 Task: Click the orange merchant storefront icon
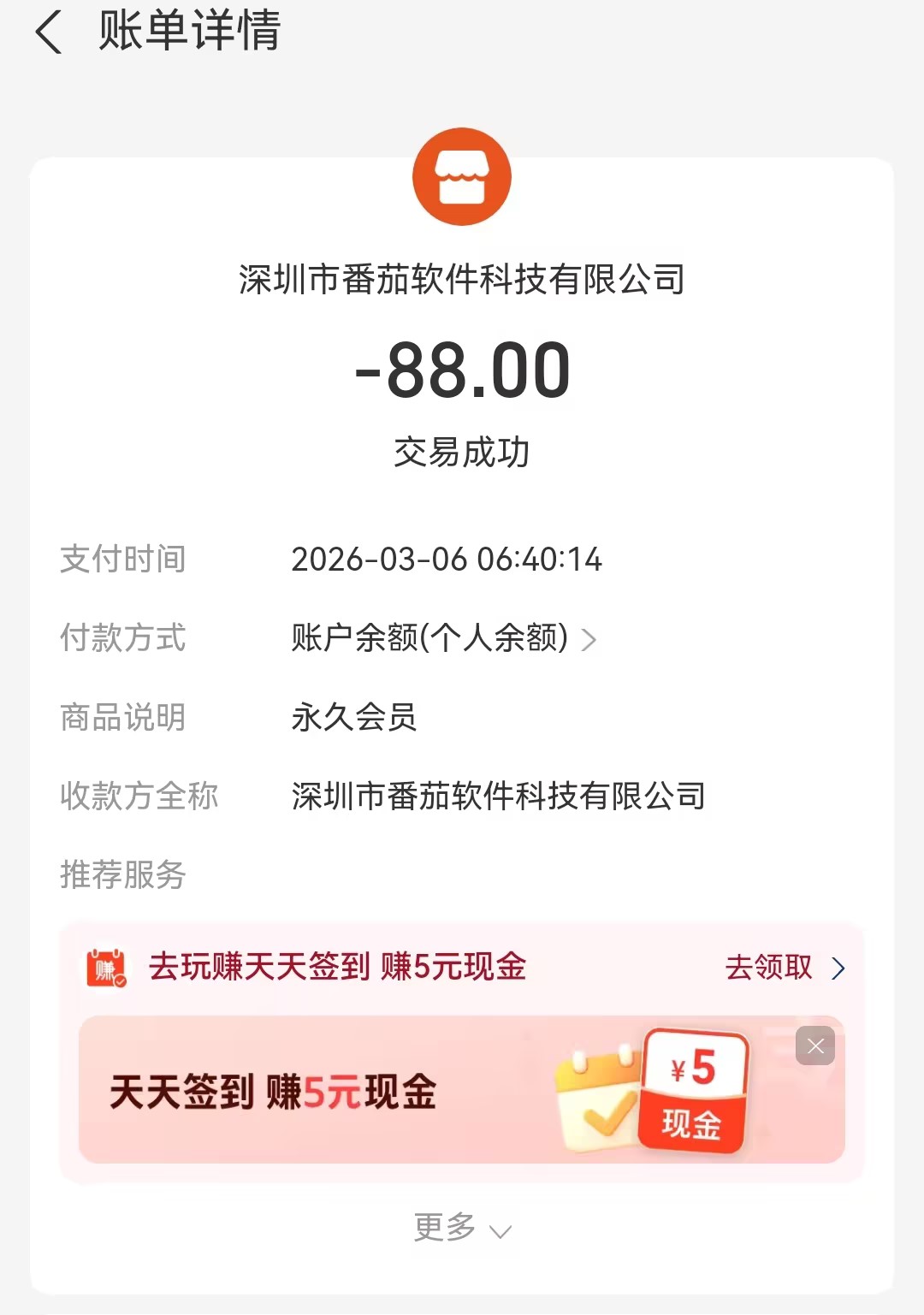[x=462, y=176]
